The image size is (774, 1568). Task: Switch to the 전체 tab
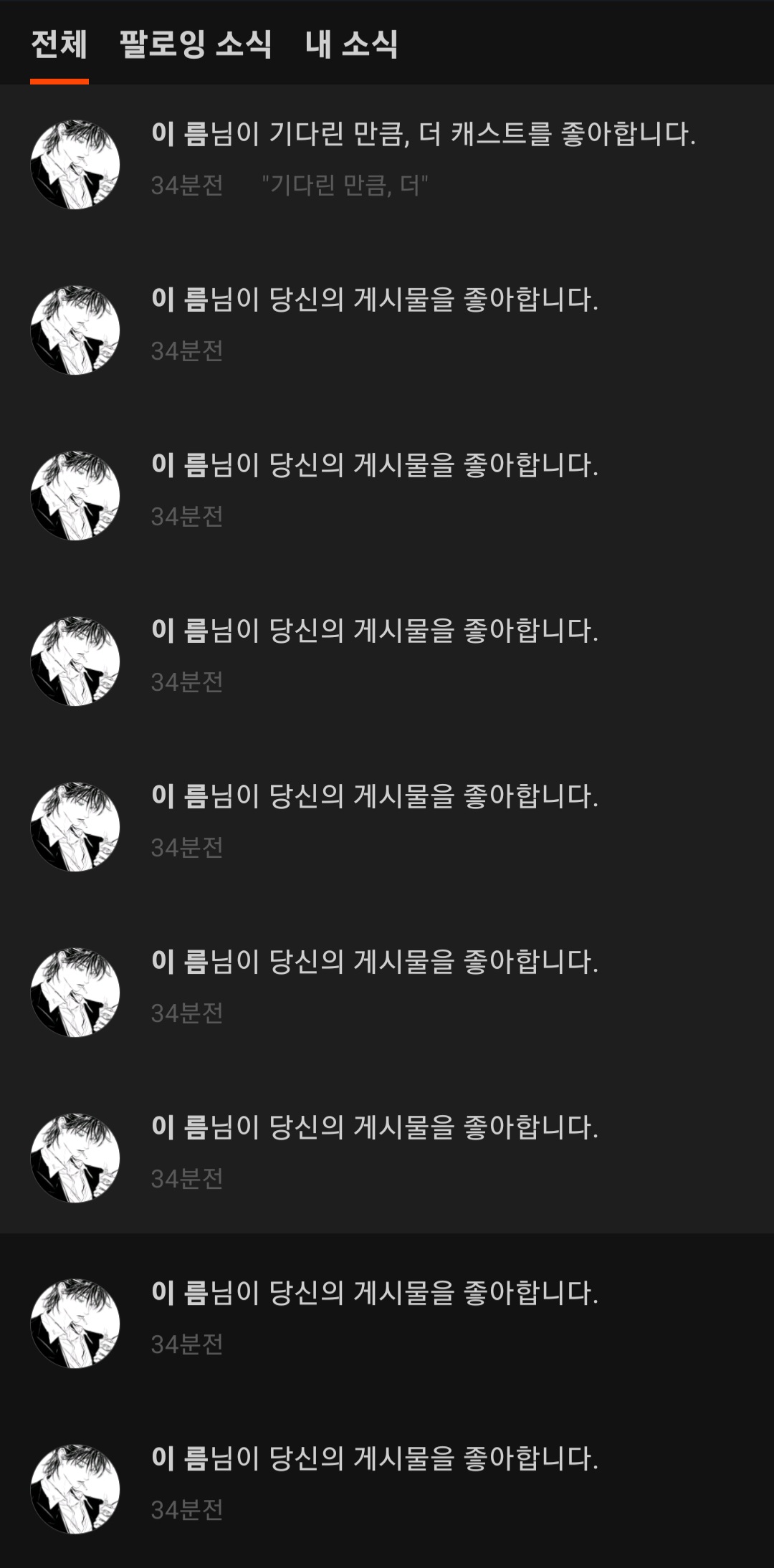(59, 44)
